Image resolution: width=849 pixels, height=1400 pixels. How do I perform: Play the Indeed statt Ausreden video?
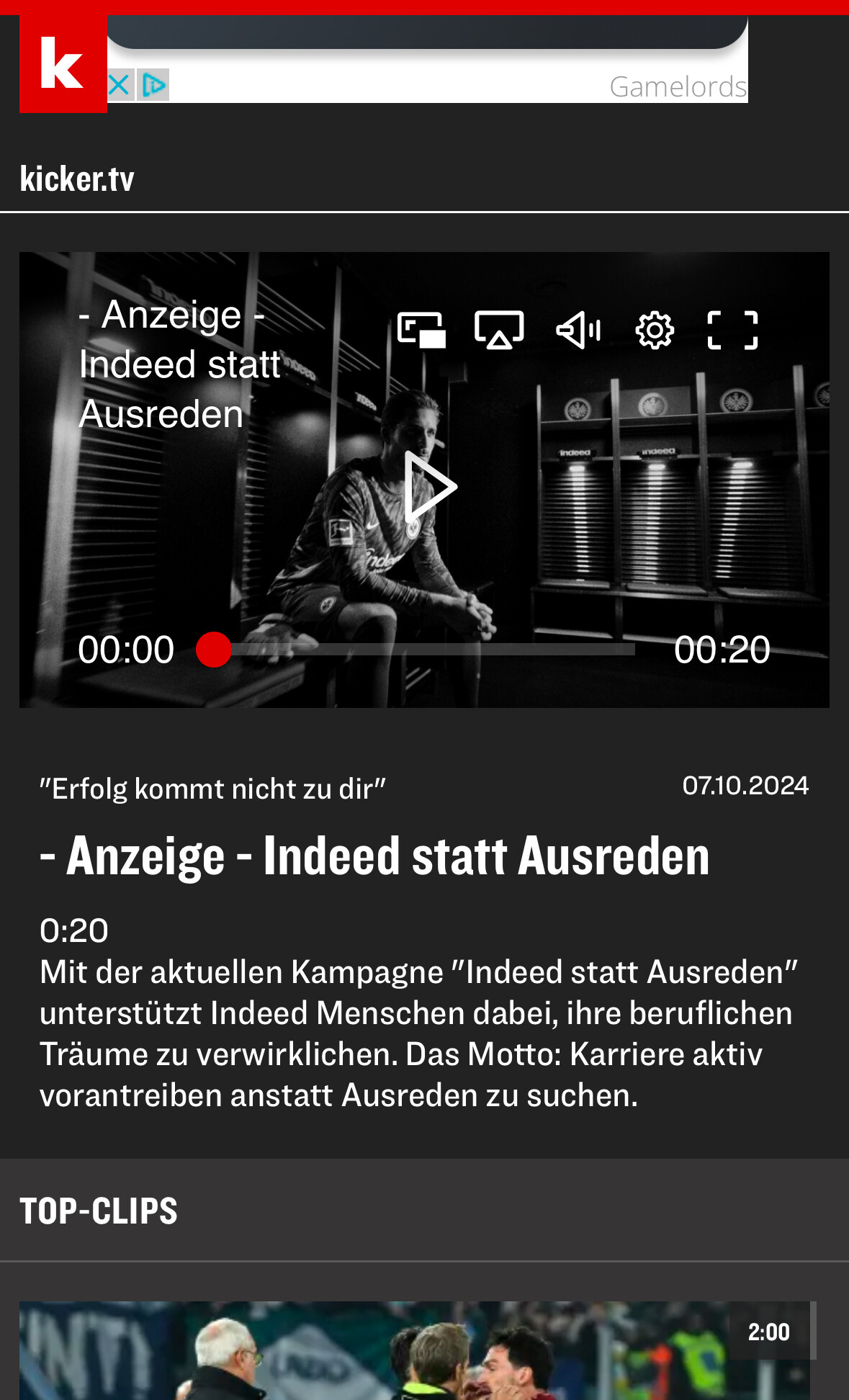[430, 487]
